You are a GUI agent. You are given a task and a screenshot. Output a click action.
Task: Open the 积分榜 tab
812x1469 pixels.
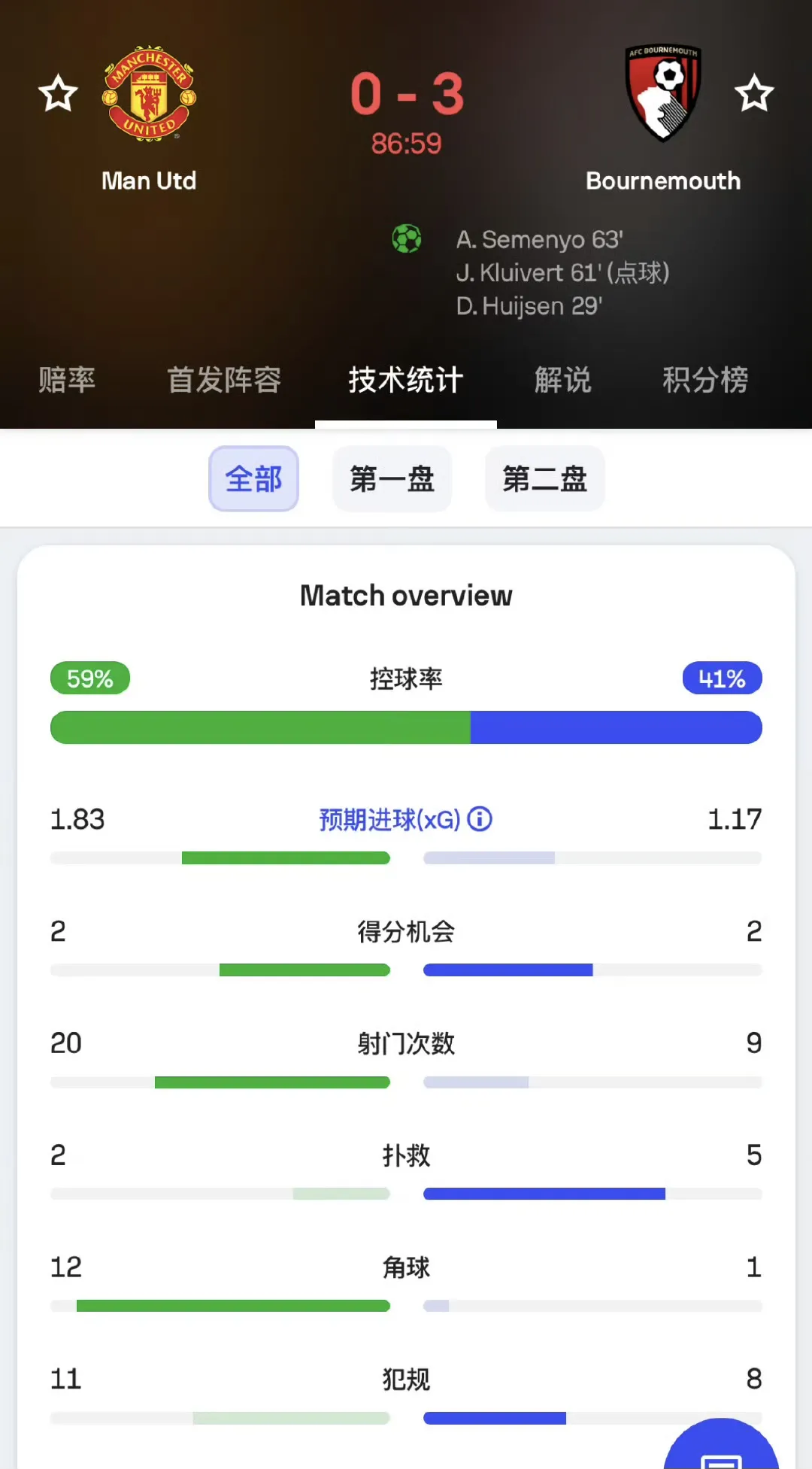click(x=705, y=380)
